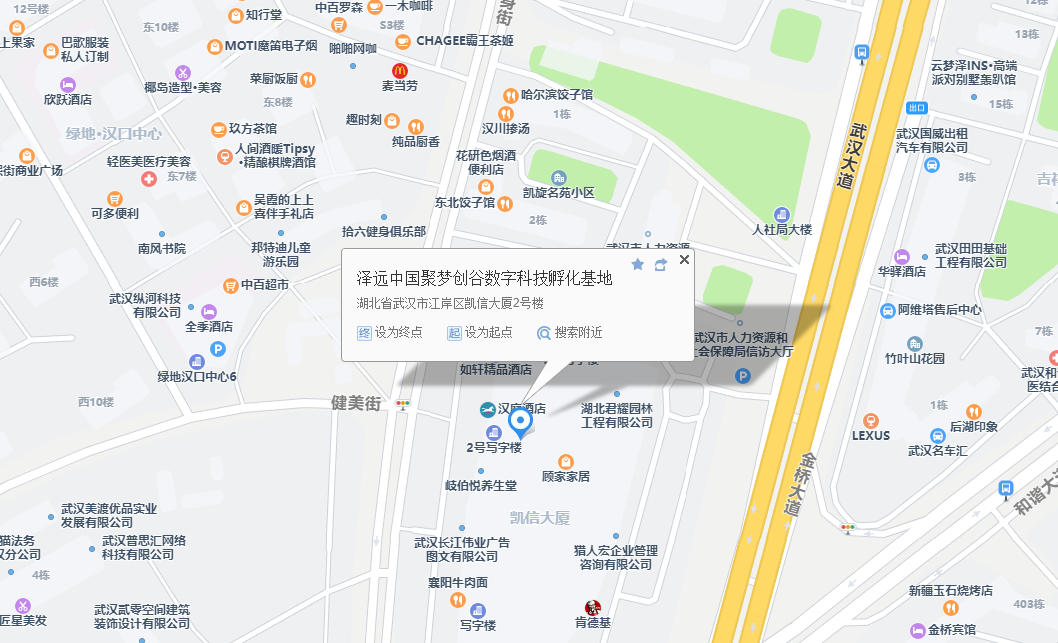The image size is (1058, 643).
Task: Select the LEXUS point on the map
Action: (x=870, y=421)
